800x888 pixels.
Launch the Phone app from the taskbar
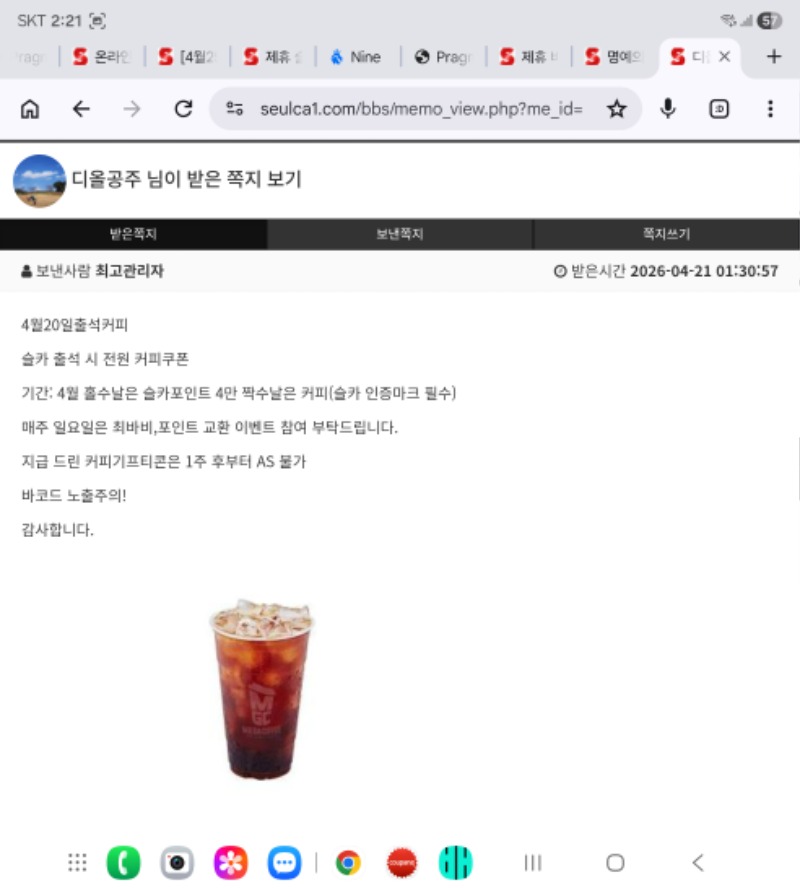pos(124,862)
